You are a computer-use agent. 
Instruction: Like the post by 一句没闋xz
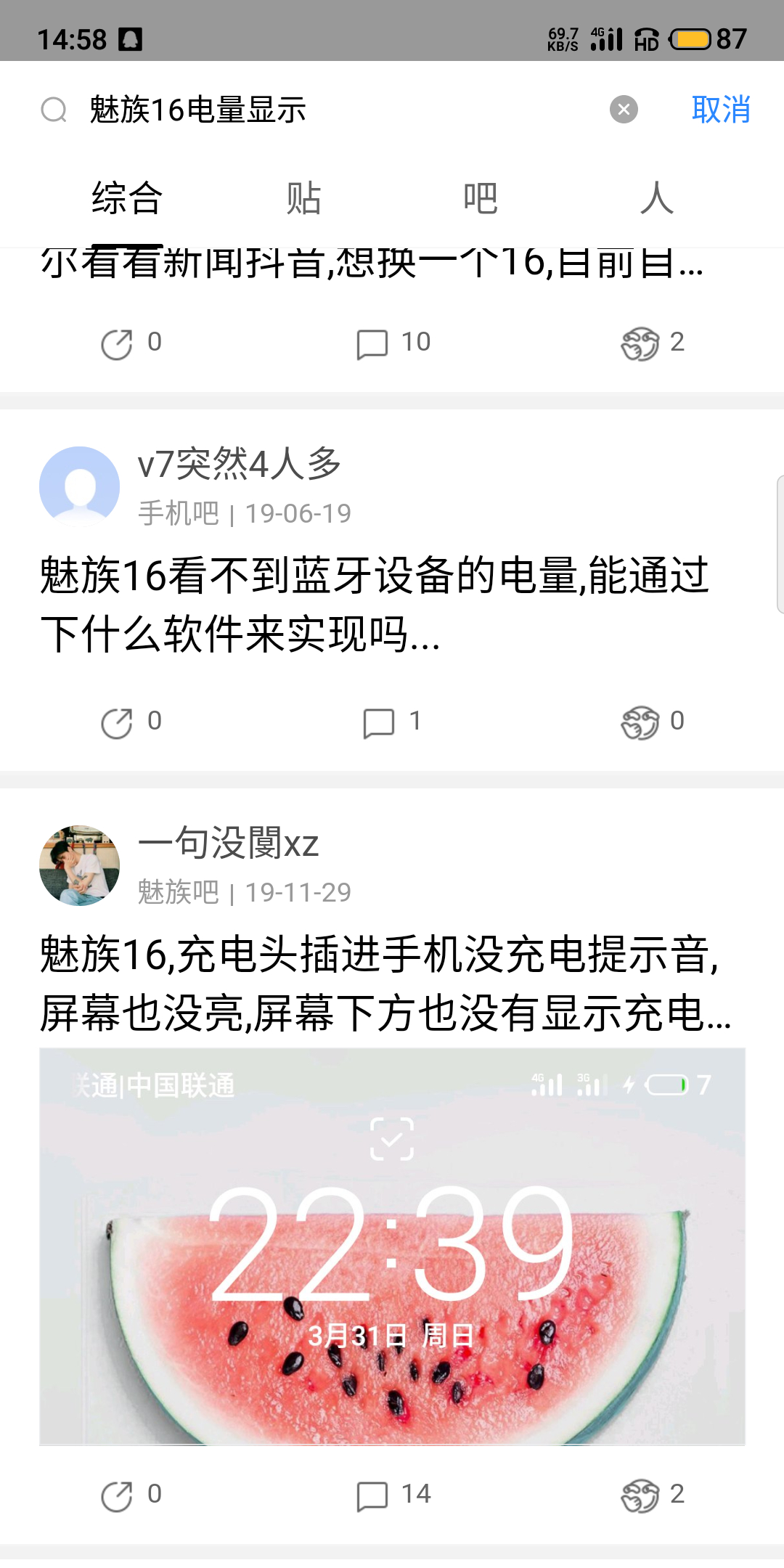(x=653, y=1495)
